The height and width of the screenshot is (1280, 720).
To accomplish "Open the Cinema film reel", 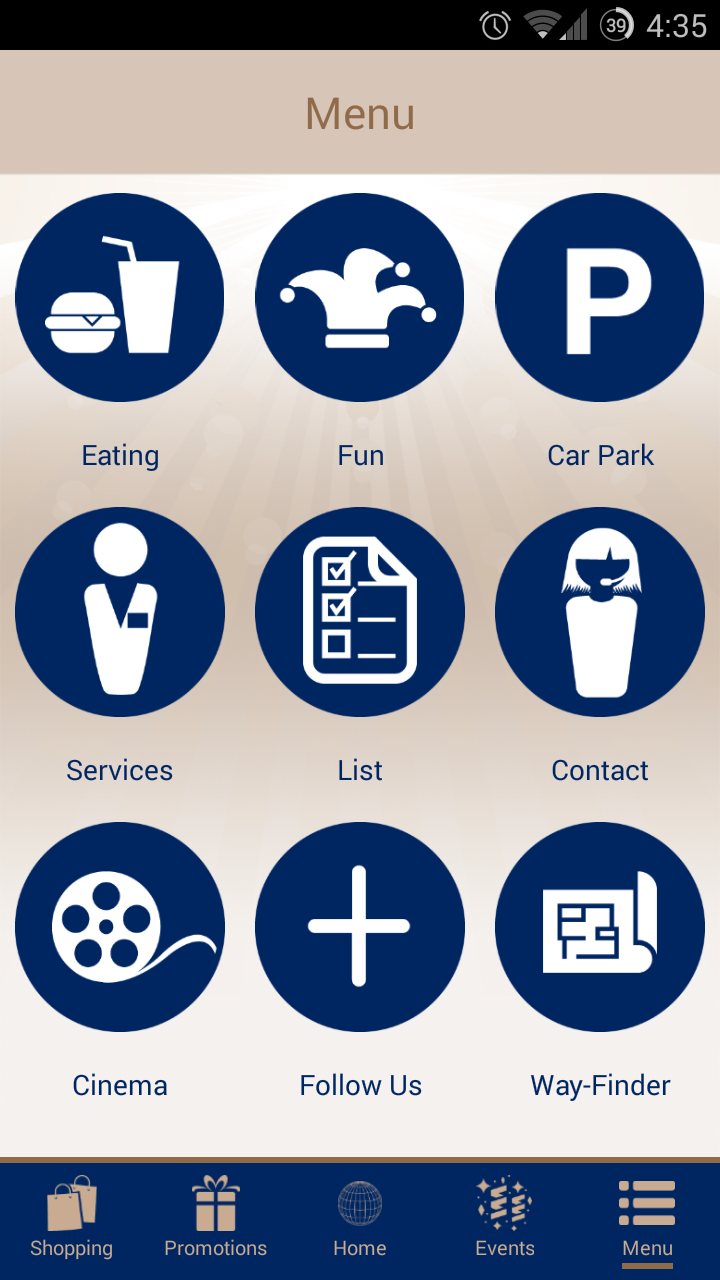I will click(x=120, y=927).
